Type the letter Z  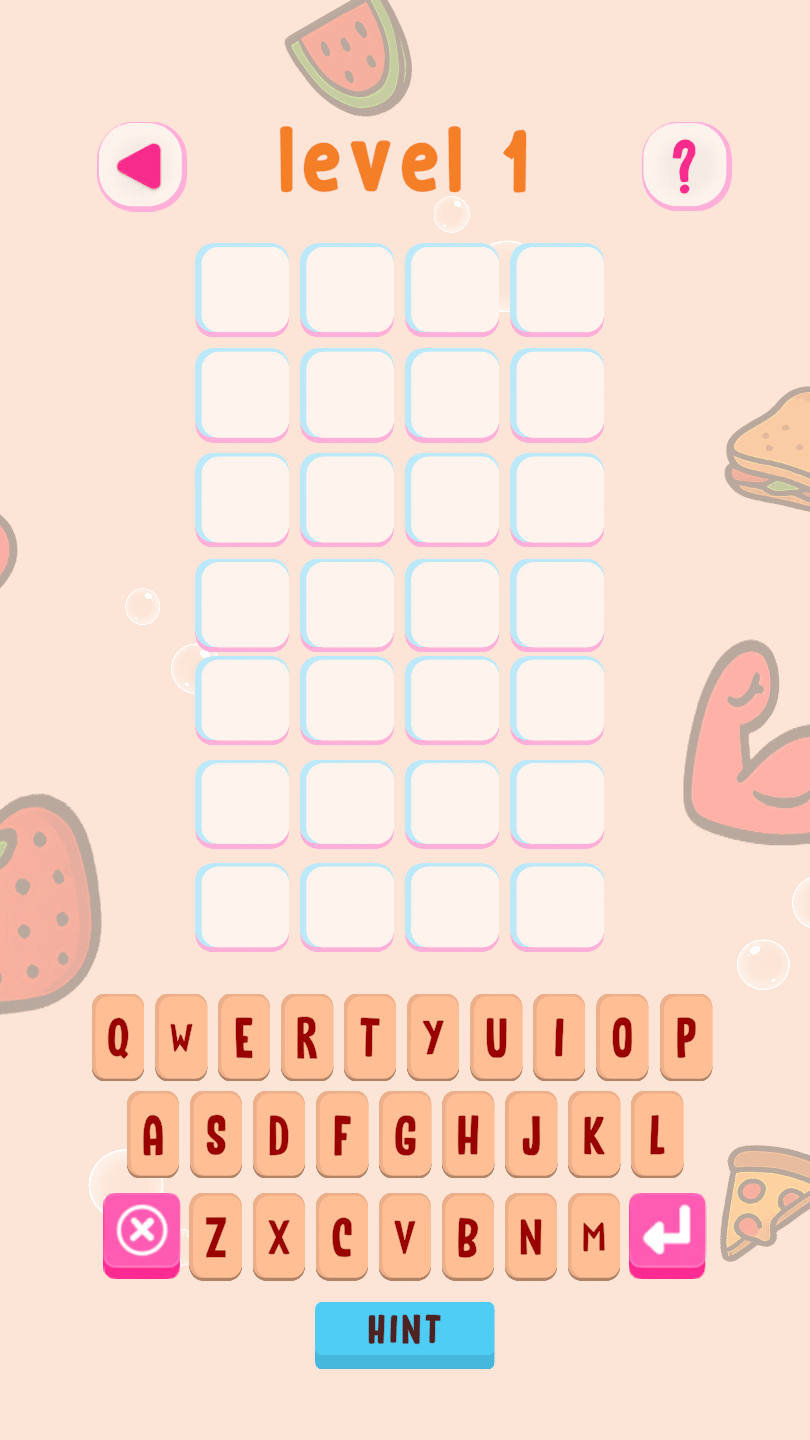[215, 1235]
